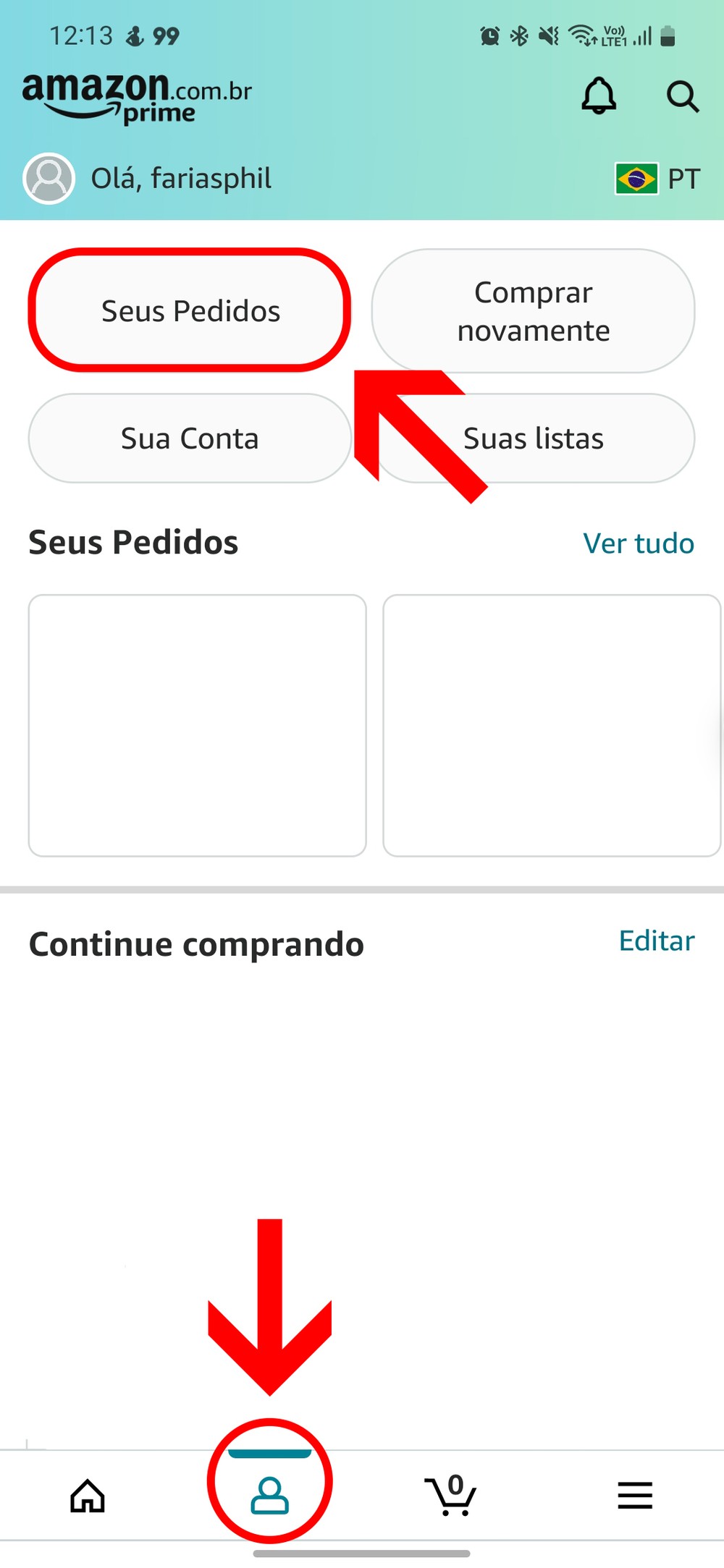Tap Ver tudo for orders
Image resolution: width=724 pixels, height=1568 pixels.
coord(639,543)
